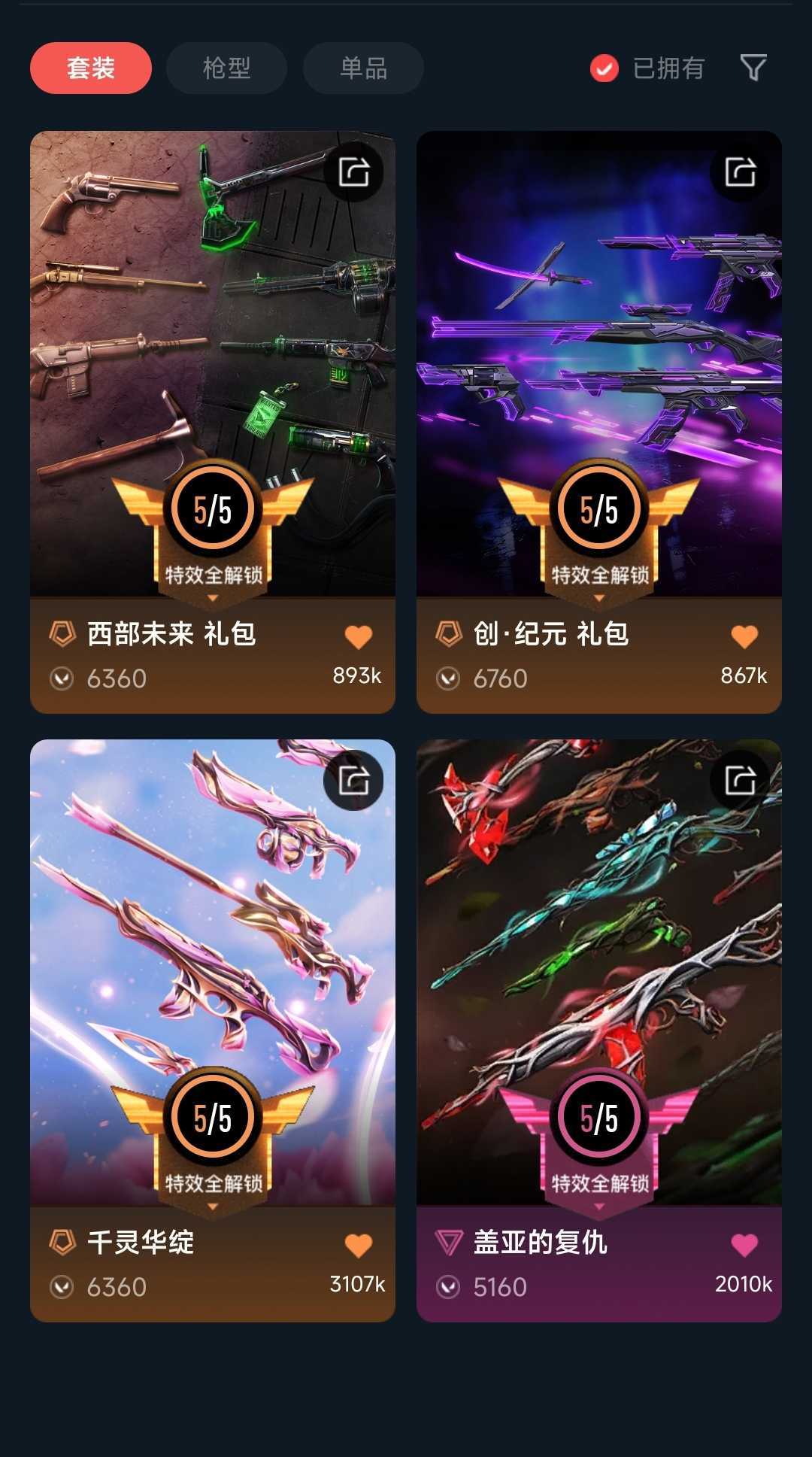
Task: Open the 创·纪元 礼包 bundle
Action: coord(599,422)
